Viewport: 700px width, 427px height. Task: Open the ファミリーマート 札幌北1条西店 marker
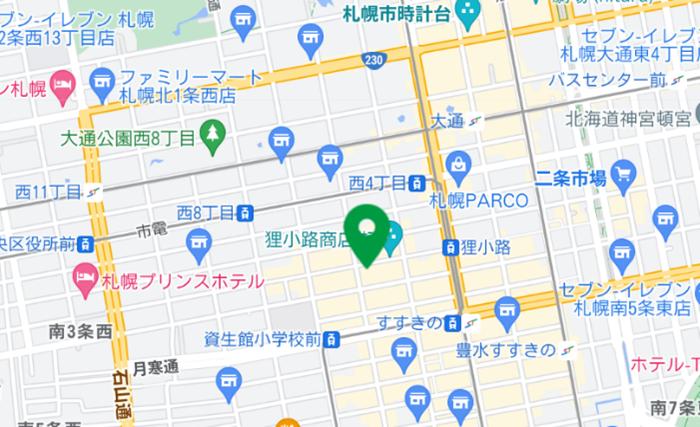pos(103,86)
